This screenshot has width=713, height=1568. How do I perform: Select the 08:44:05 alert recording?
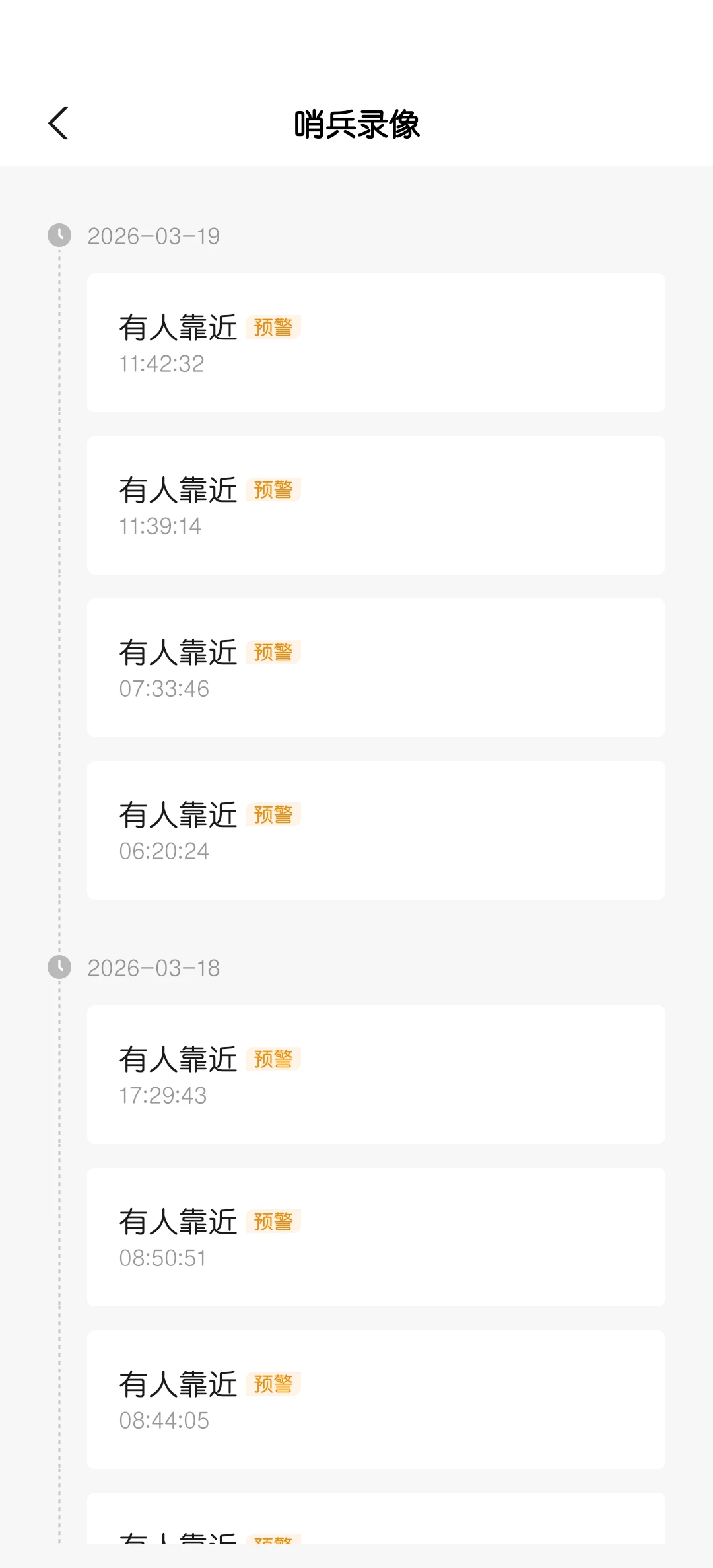376,1400
